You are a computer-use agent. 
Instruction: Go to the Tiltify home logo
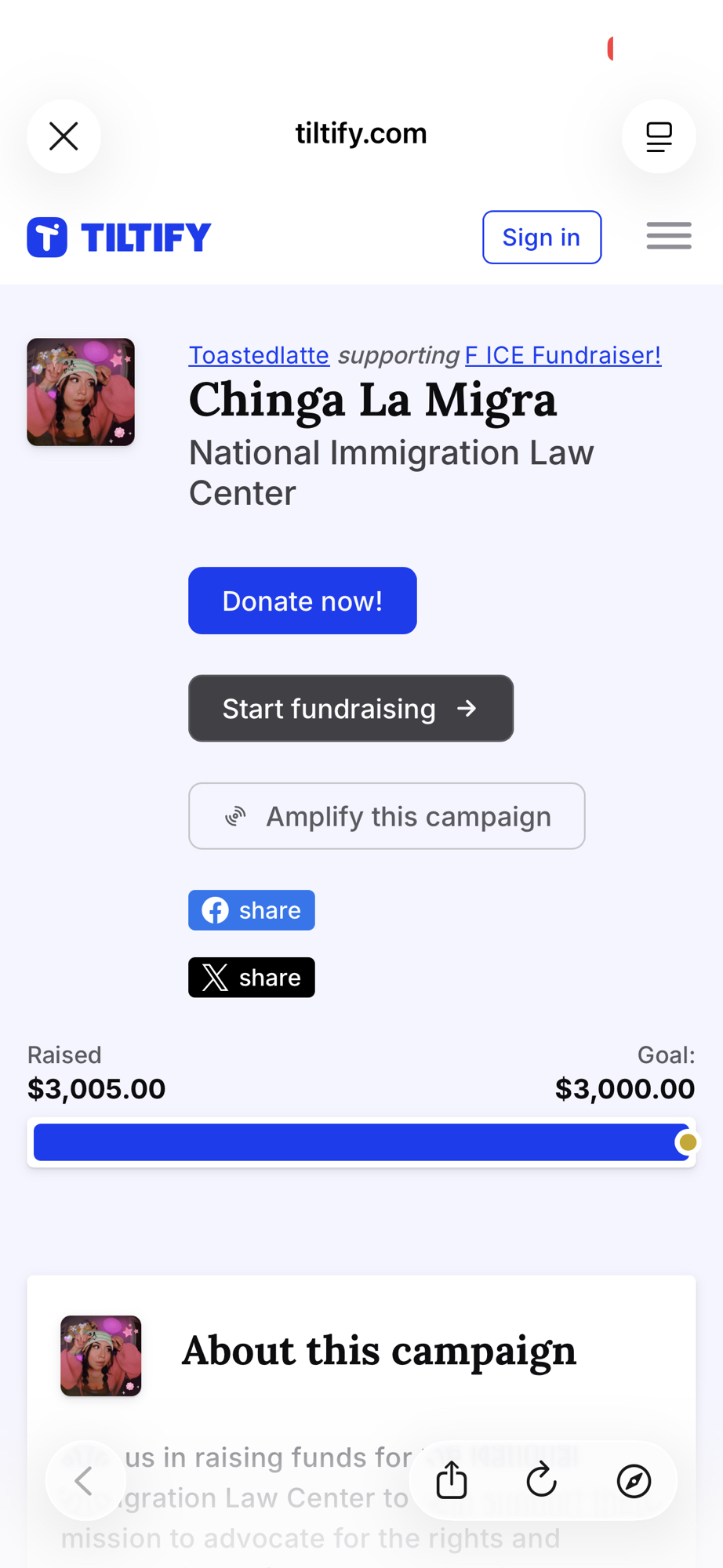[119, 237]
